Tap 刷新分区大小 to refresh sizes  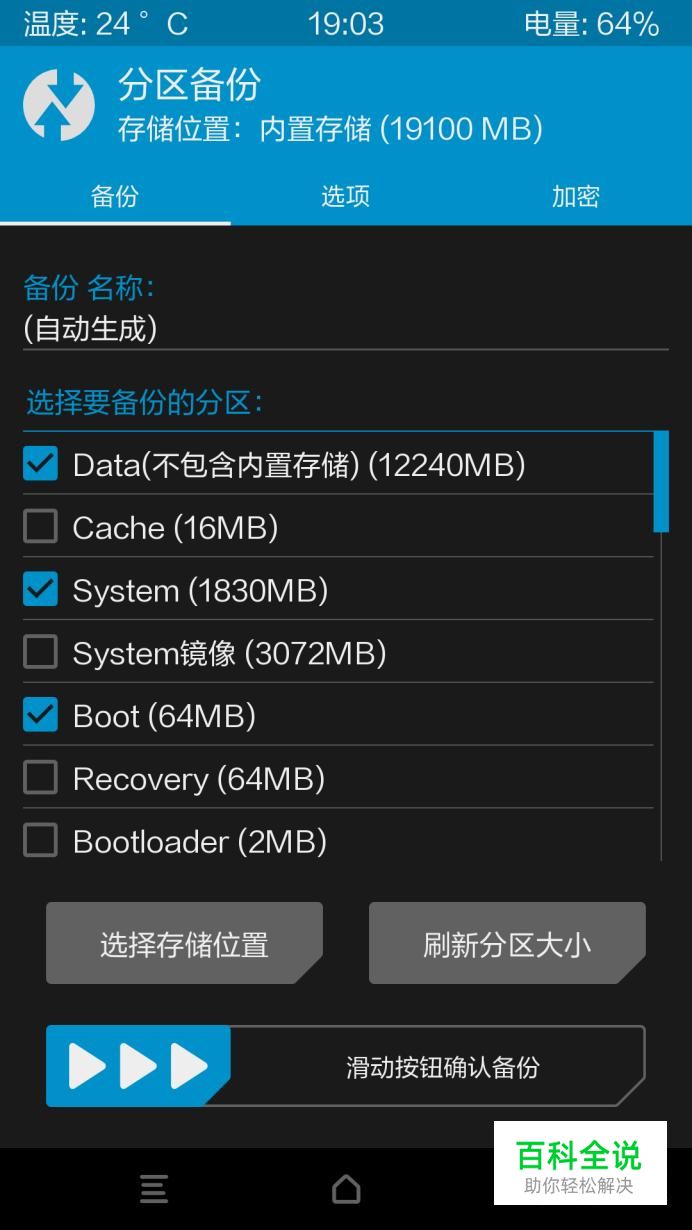[507, 944]
